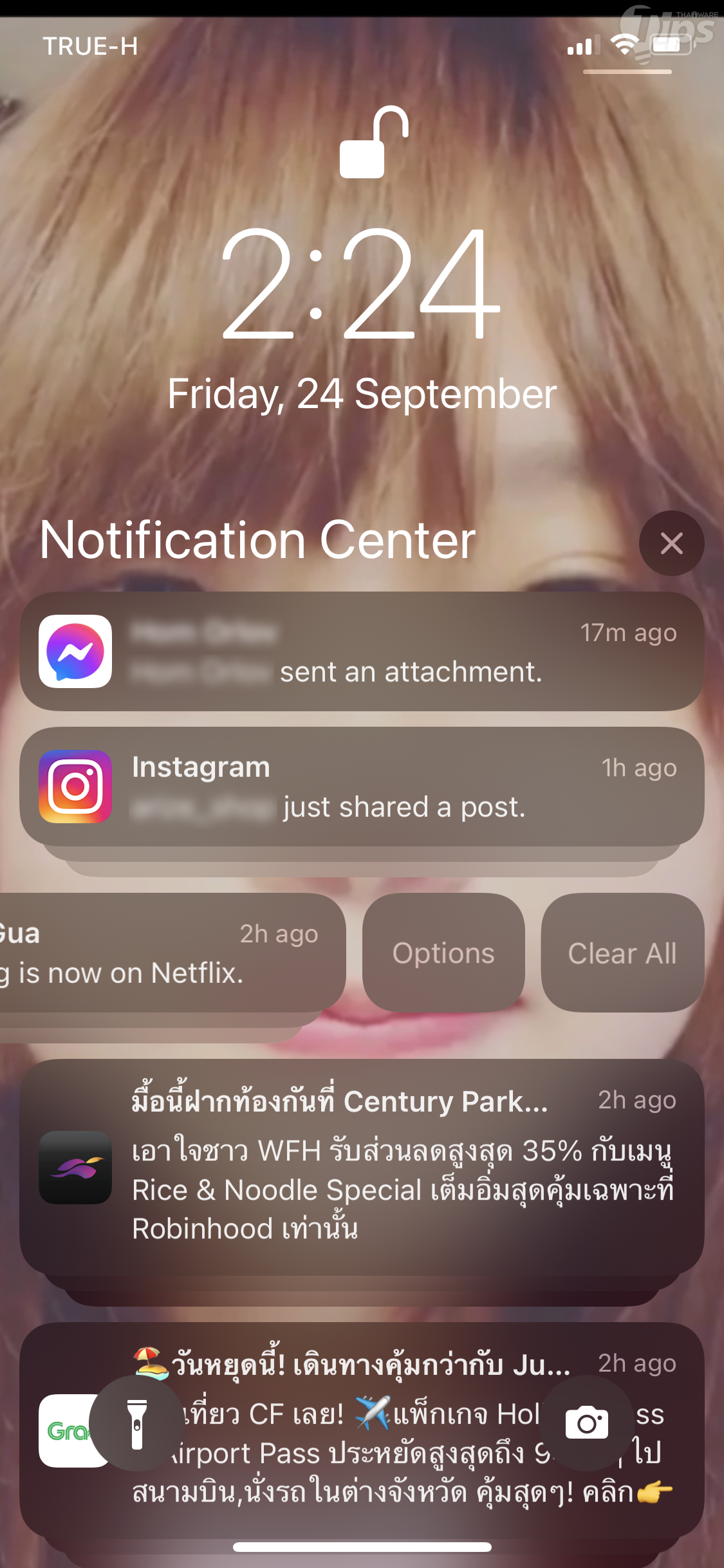The image size is (724, 1568).
Task: Clear all Netflix notifications
Action: [x=622, y=953]
